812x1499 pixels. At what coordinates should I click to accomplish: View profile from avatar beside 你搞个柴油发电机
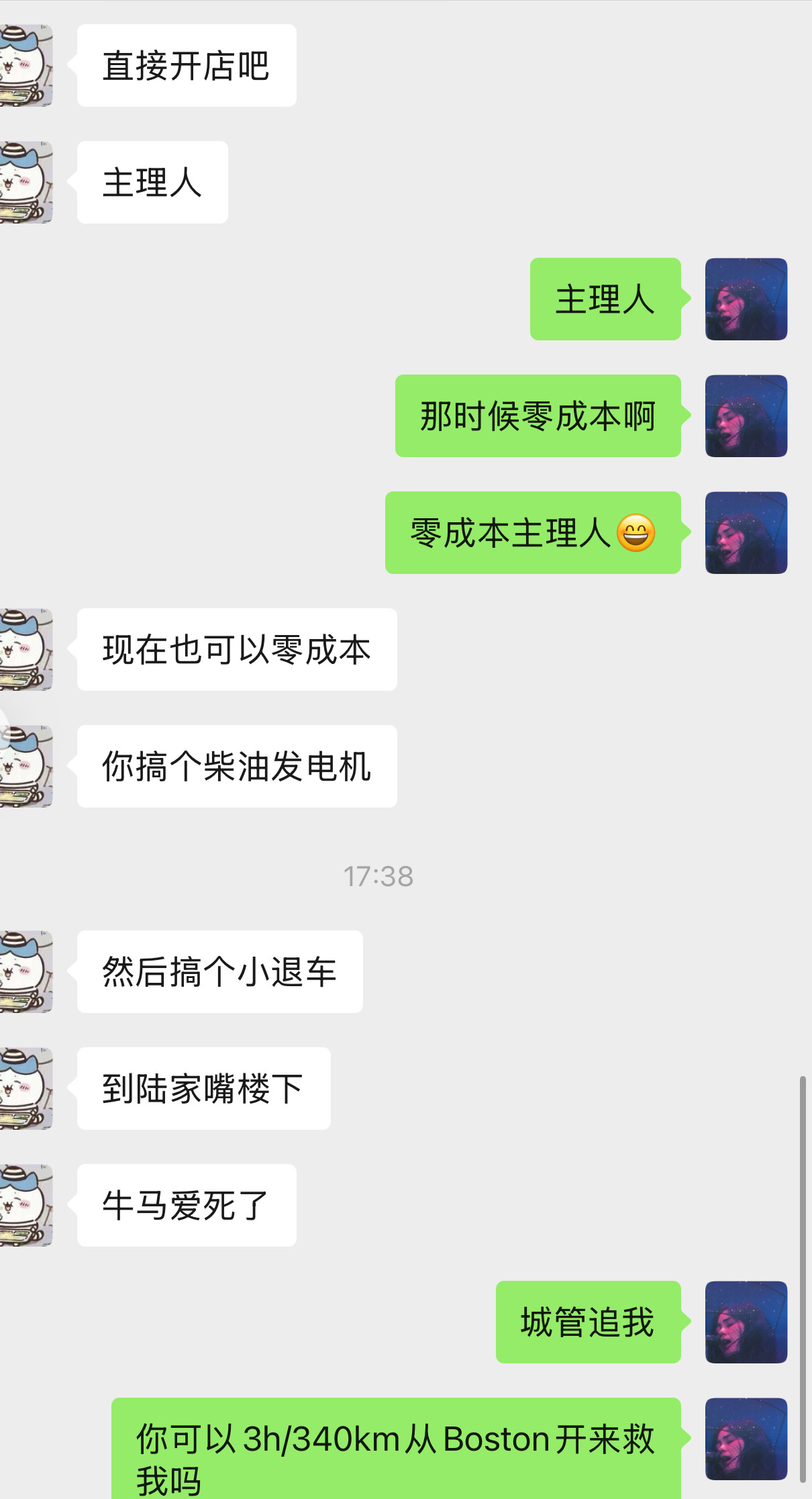pyautogui.click(x=26, y=766)
